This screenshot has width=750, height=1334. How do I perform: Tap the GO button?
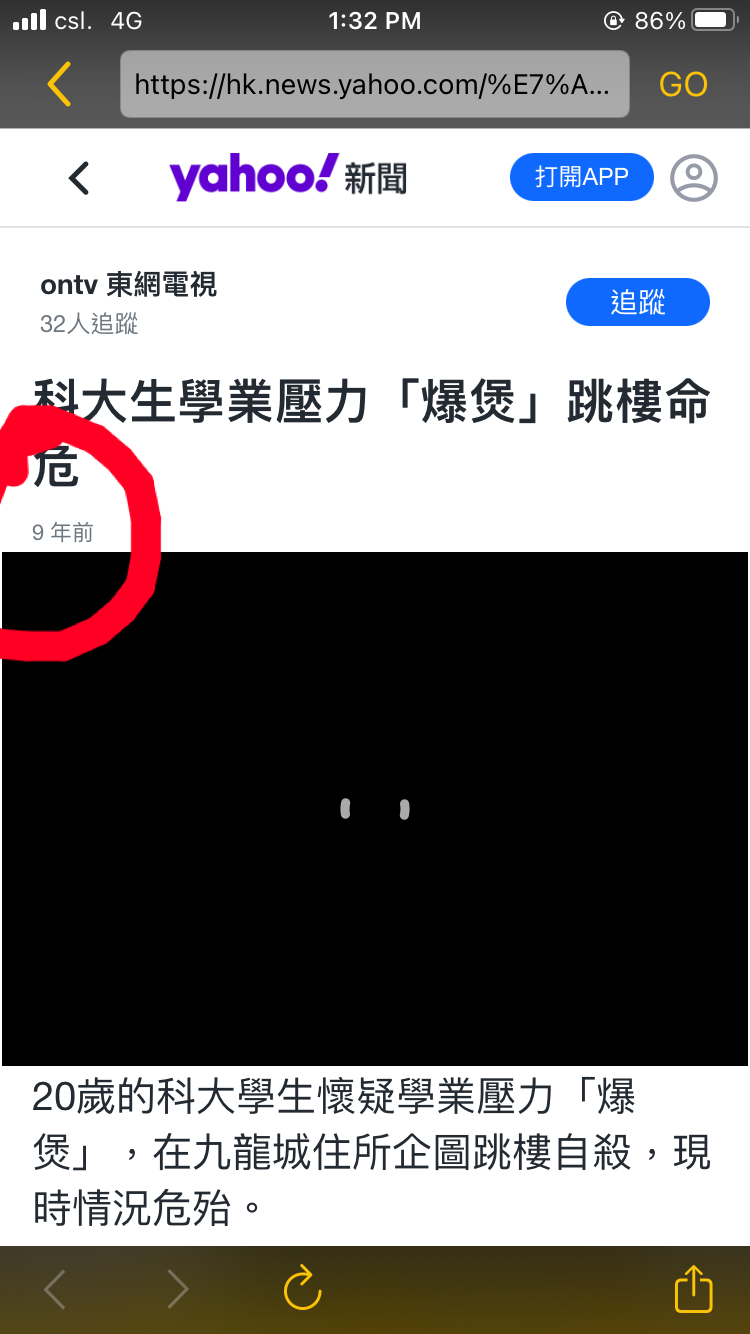[x=684, y=85]
